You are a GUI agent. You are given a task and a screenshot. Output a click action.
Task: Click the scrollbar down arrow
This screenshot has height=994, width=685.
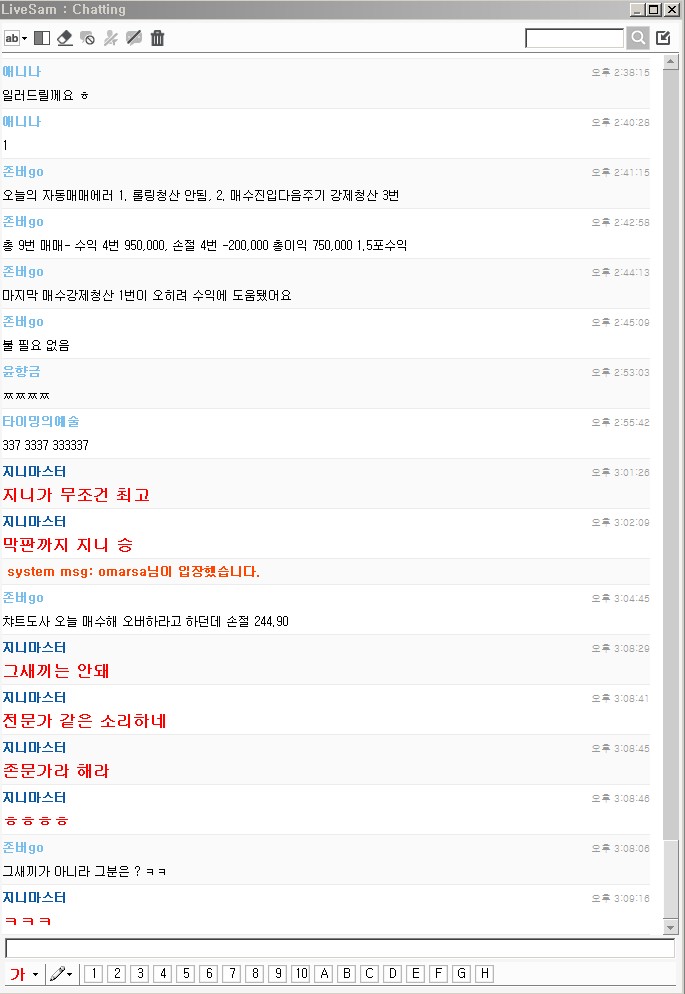coord(670,926)
